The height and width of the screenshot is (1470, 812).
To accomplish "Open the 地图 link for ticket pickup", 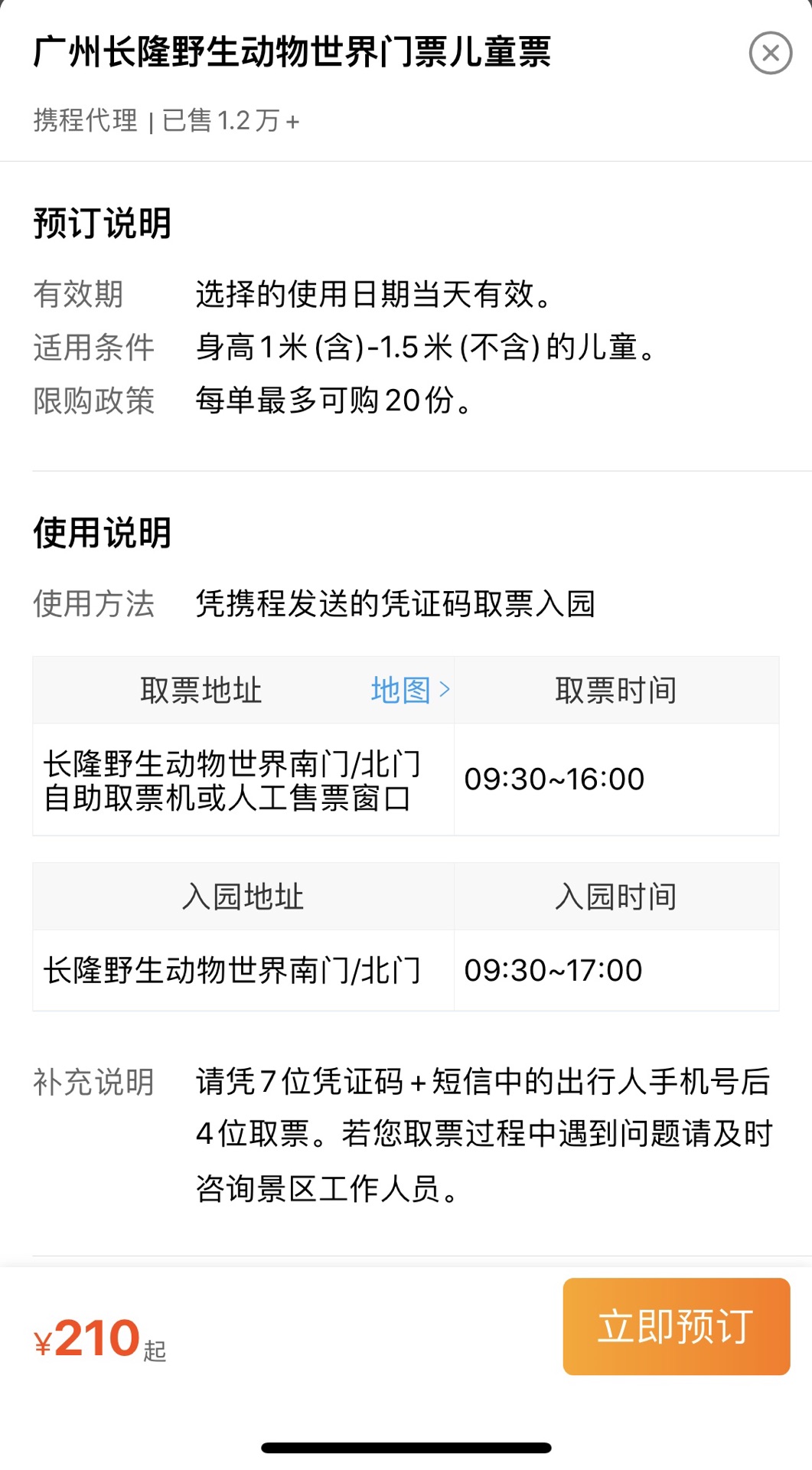I will pyautogui.click(x=410, y=690).
